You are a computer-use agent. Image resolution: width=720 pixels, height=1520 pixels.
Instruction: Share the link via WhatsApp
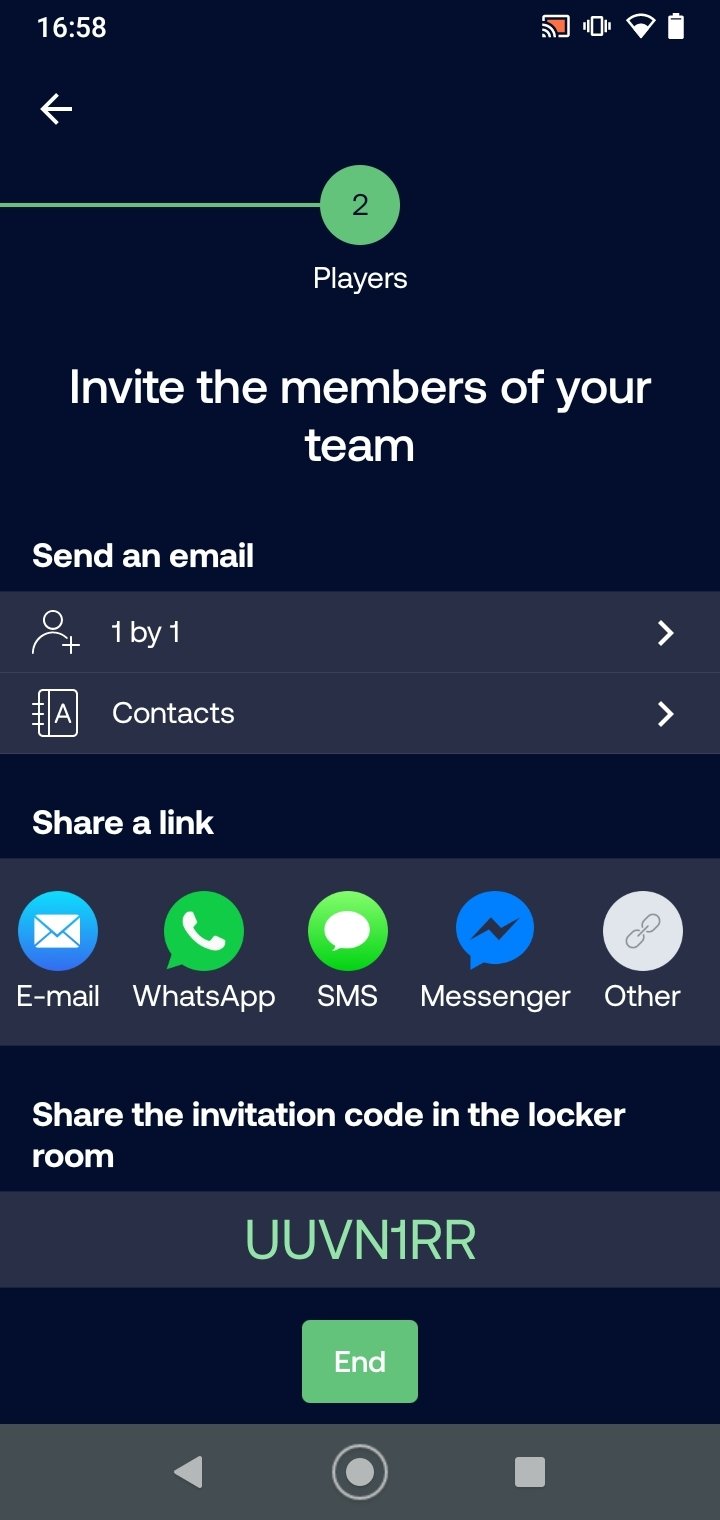(x=204, y=950)
